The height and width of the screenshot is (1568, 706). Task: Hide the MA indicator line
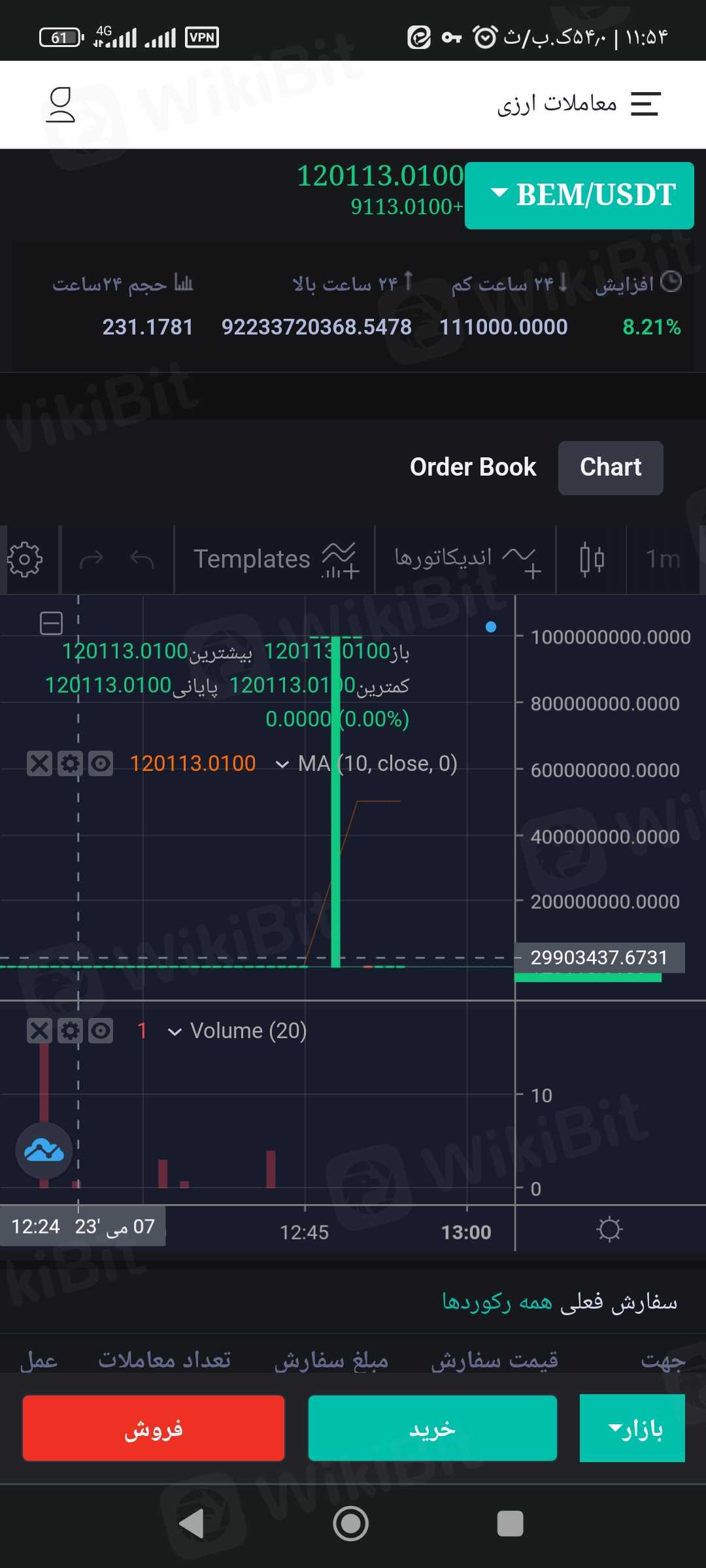pyautogui.click(x=101, y=763)
